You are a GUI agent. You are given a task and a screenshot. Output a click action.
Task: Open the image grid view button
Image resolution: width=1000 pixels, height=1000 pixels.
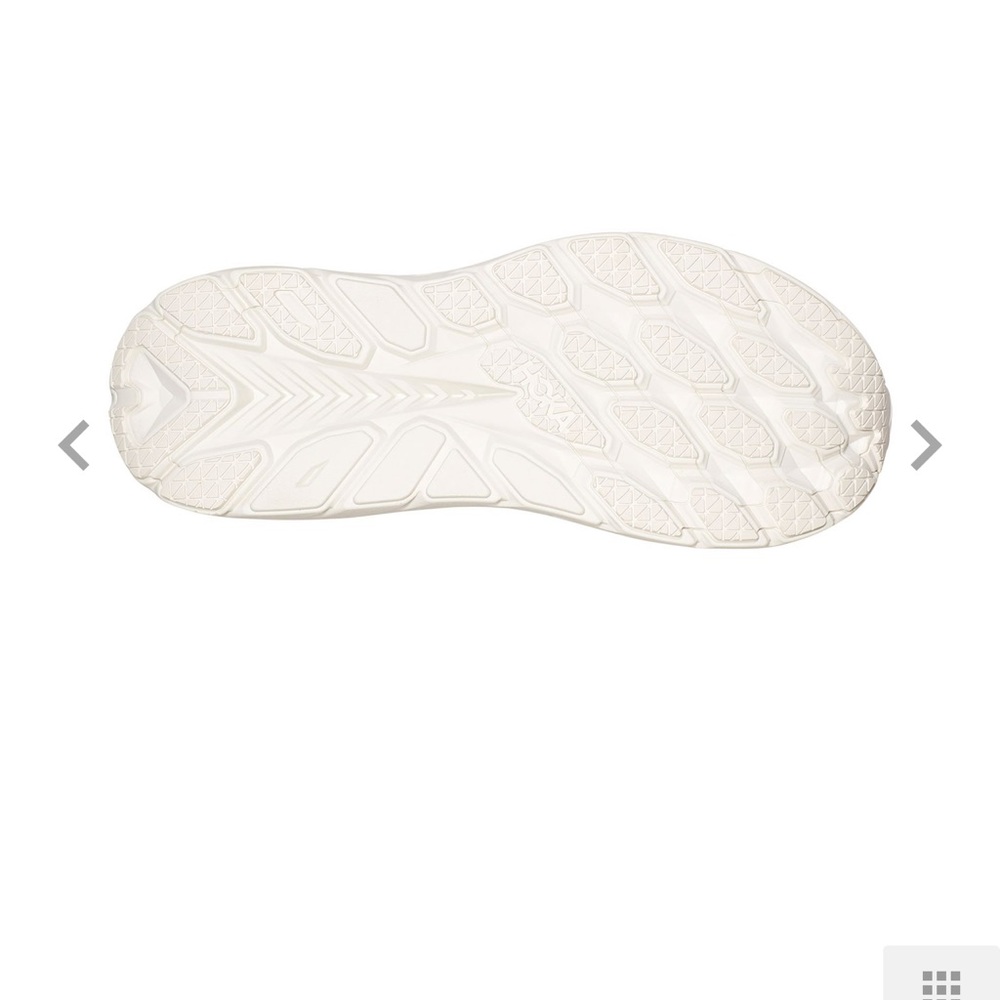point(940,982)
